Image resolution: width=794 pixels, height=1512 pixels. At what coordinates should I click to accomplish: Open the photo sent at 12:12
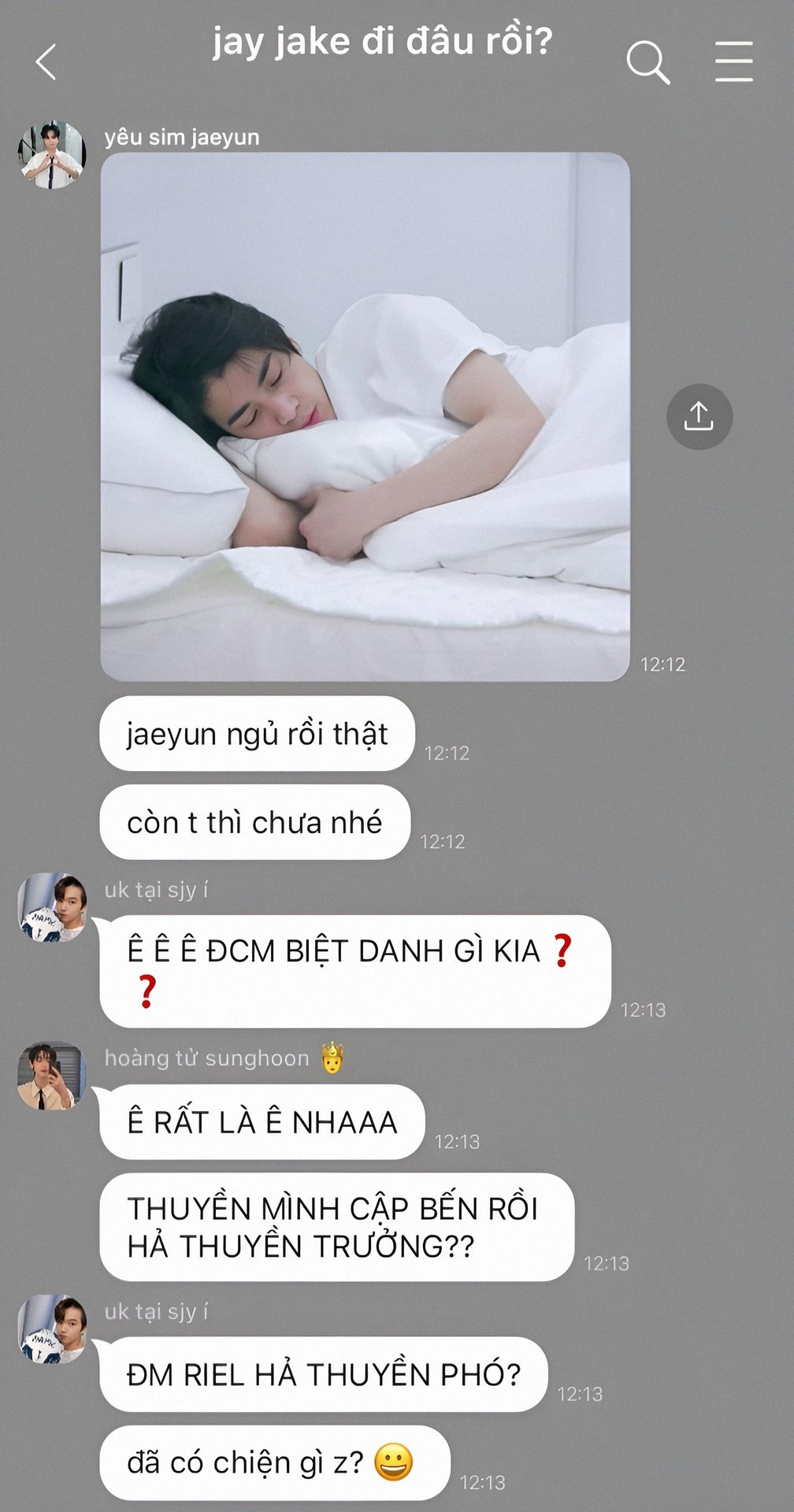365,417
